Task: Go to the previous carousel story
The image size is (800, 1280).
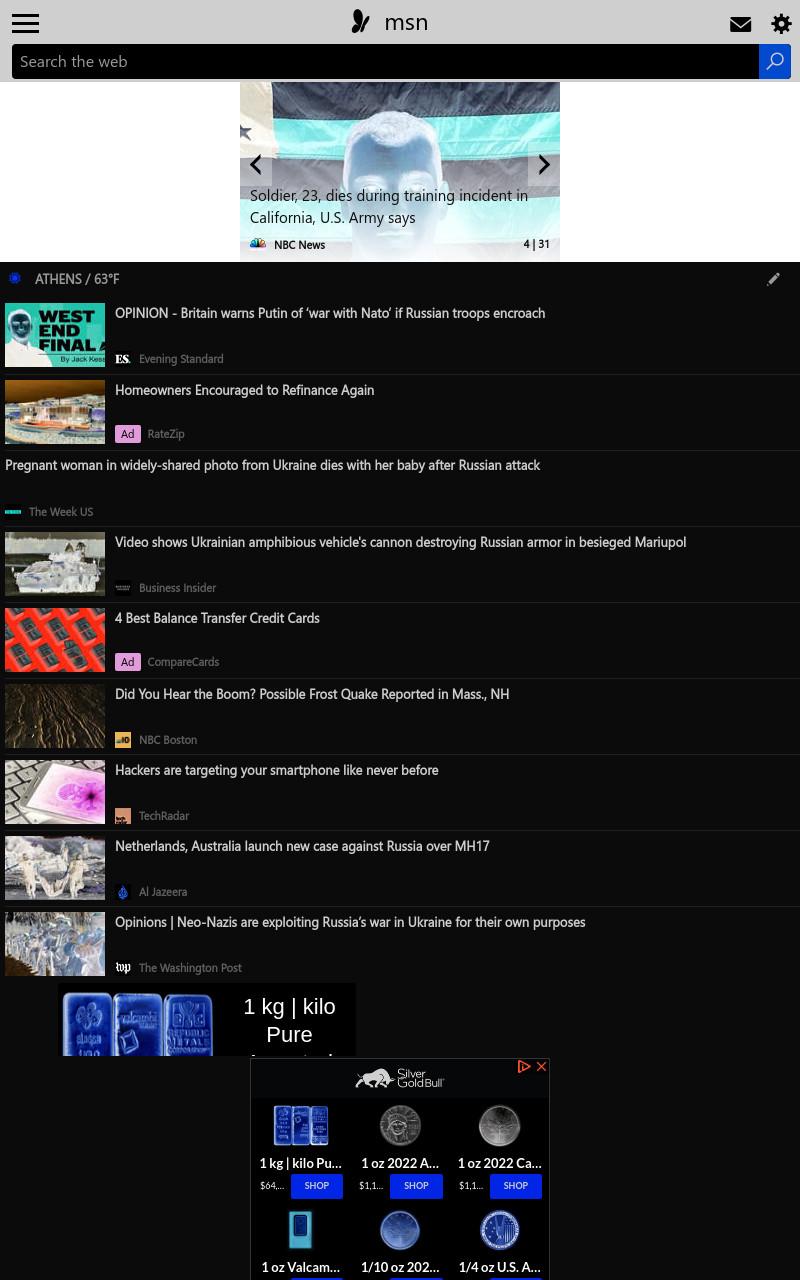Action: (x=256, y=165)
